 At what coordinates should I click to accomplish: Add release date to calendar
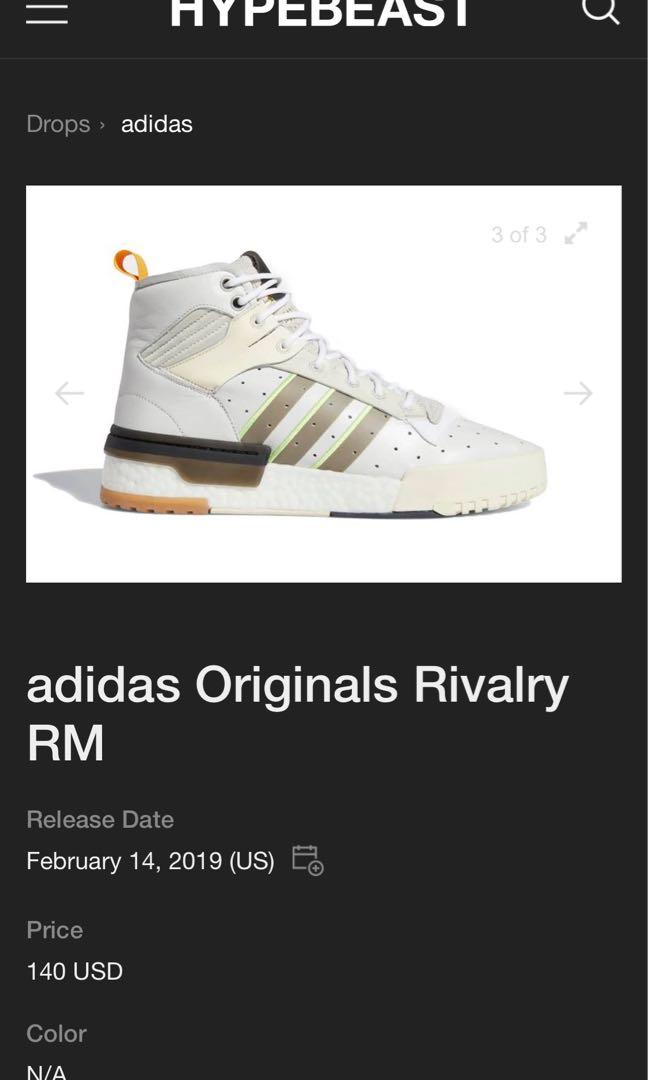307,860
